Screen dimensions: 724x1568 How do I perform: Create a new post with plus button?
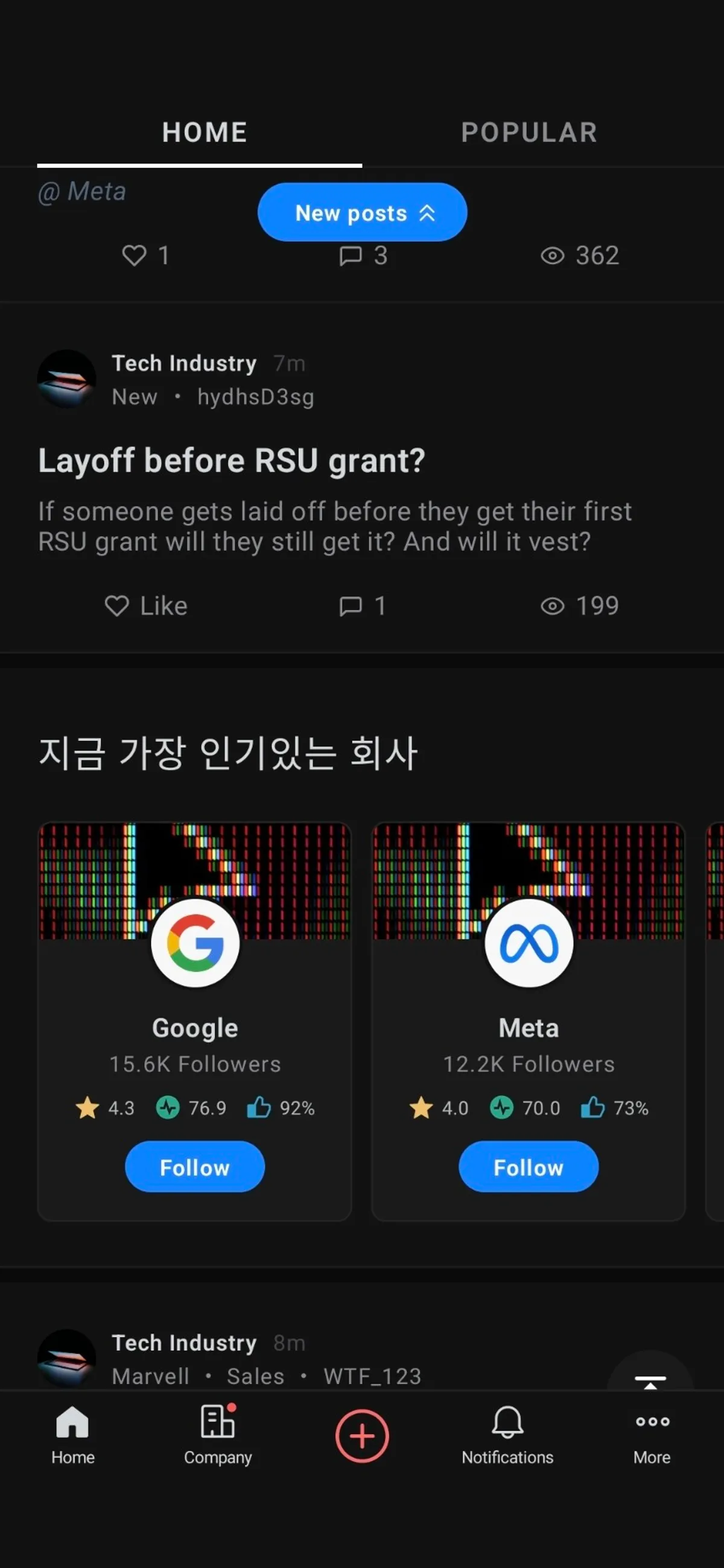pos(363,1436)
